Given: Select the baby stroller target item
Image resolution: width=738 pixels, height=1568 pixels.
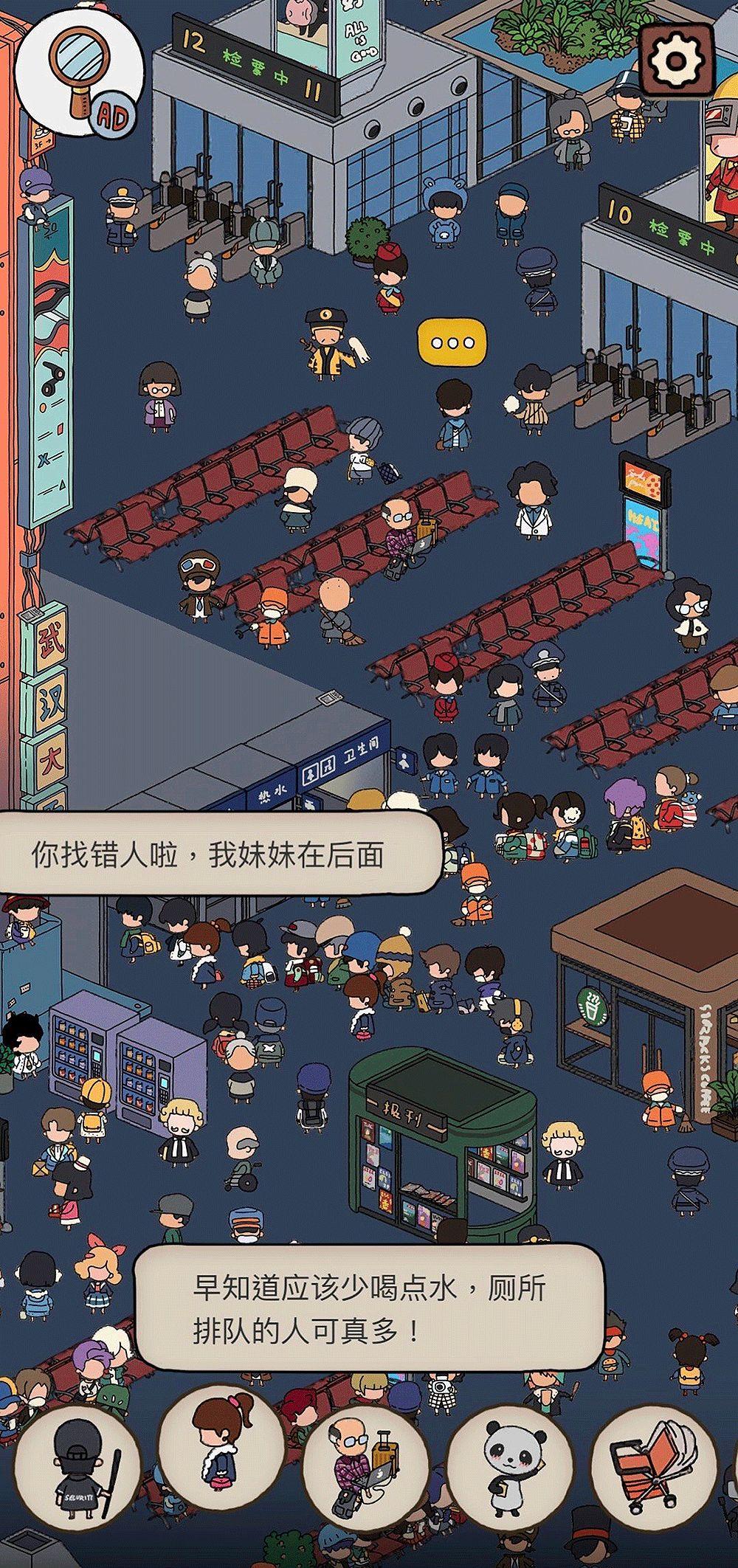Looking at the screenshot, I should coord(654,1468).
